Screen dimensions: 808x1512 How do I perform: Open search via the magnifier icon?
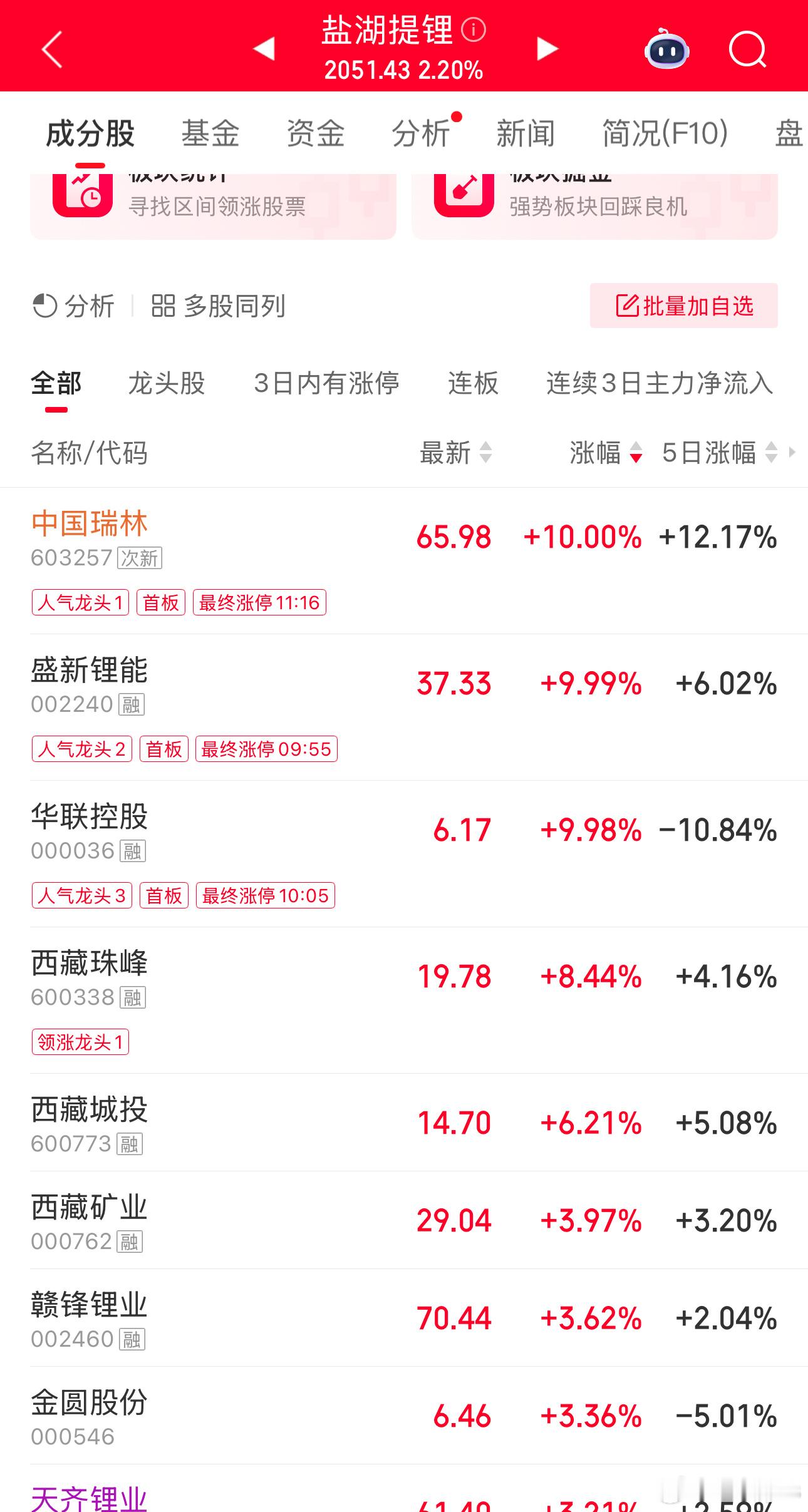click(748, 51)
